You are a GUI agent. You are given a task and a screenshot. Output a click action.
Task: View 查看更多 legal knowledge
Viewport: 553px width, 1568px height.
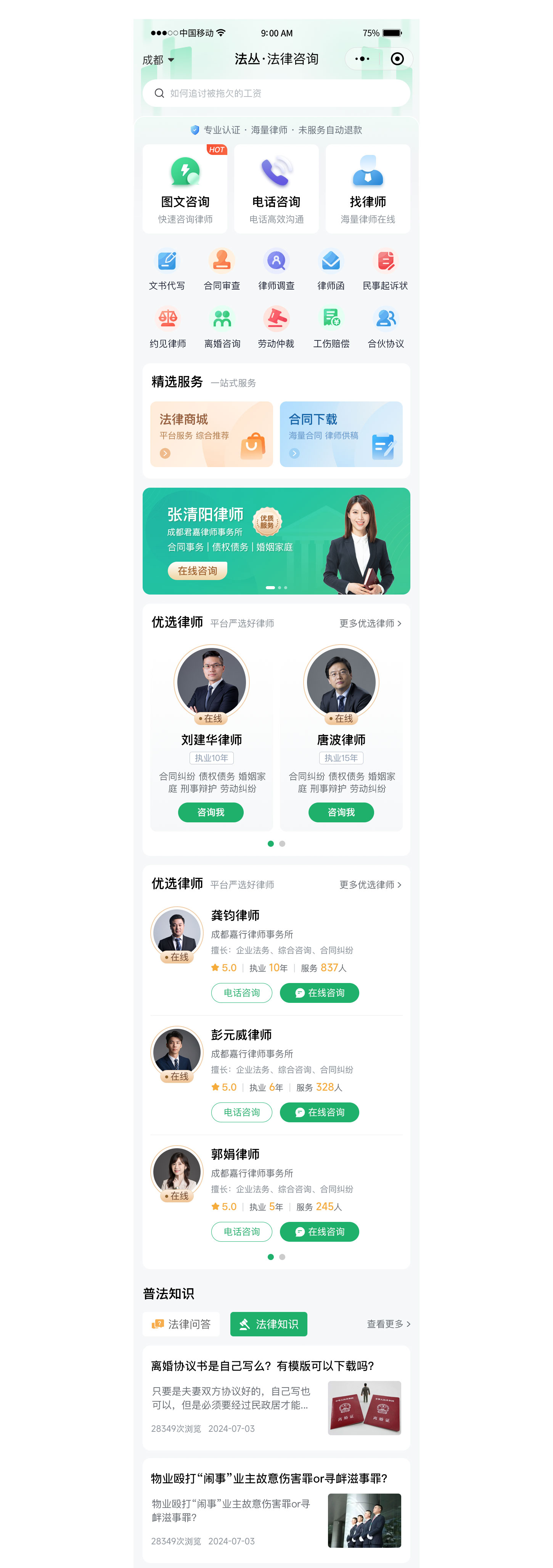(x=388, y=1324)
